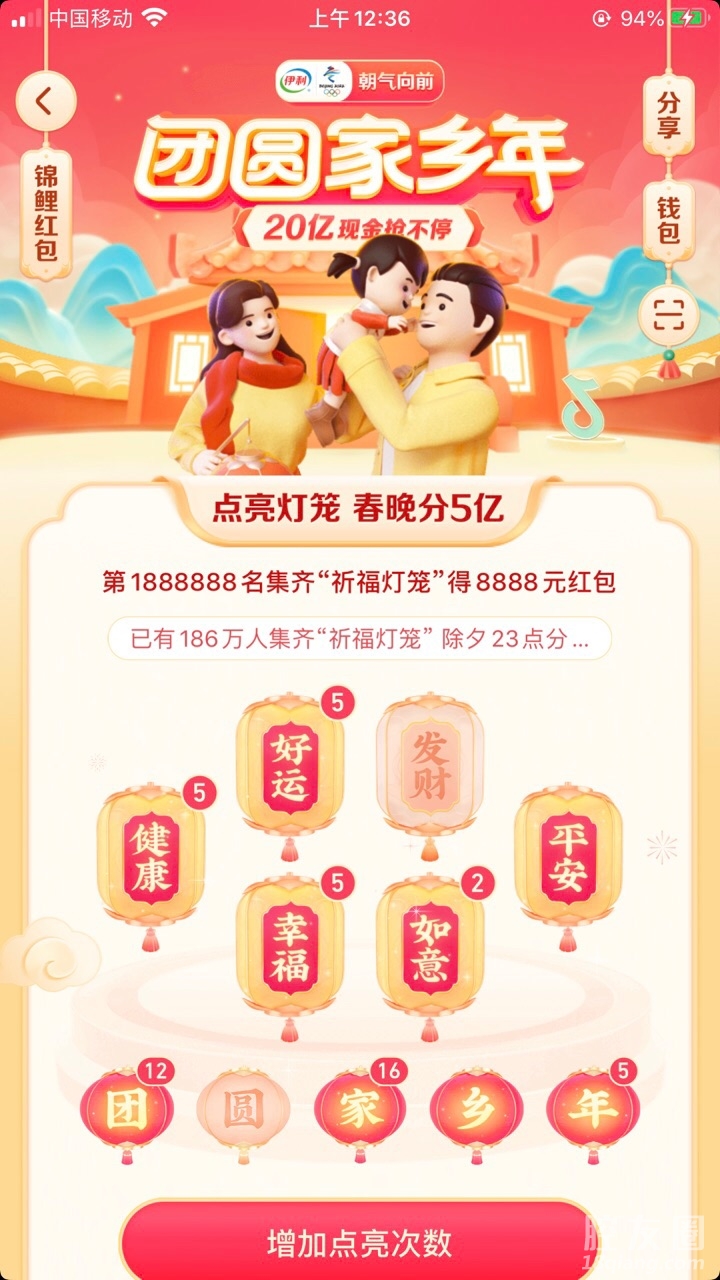This screenshot has height=1280, width=720.
Task: Tap the unlit 圆 lantern
Action: tap(242, 1112)
